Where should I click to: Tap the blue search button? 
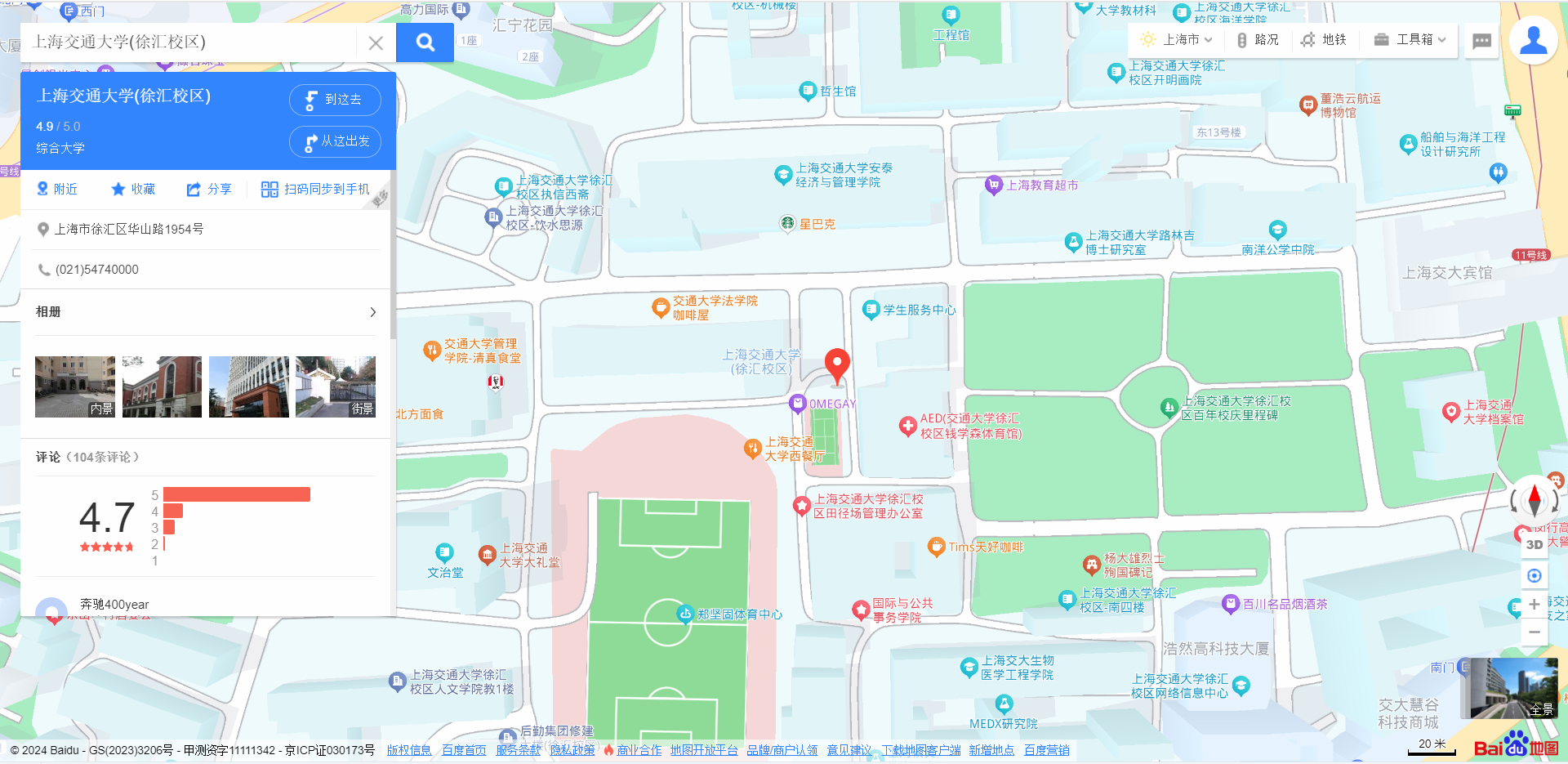click(x=425, y=42)
